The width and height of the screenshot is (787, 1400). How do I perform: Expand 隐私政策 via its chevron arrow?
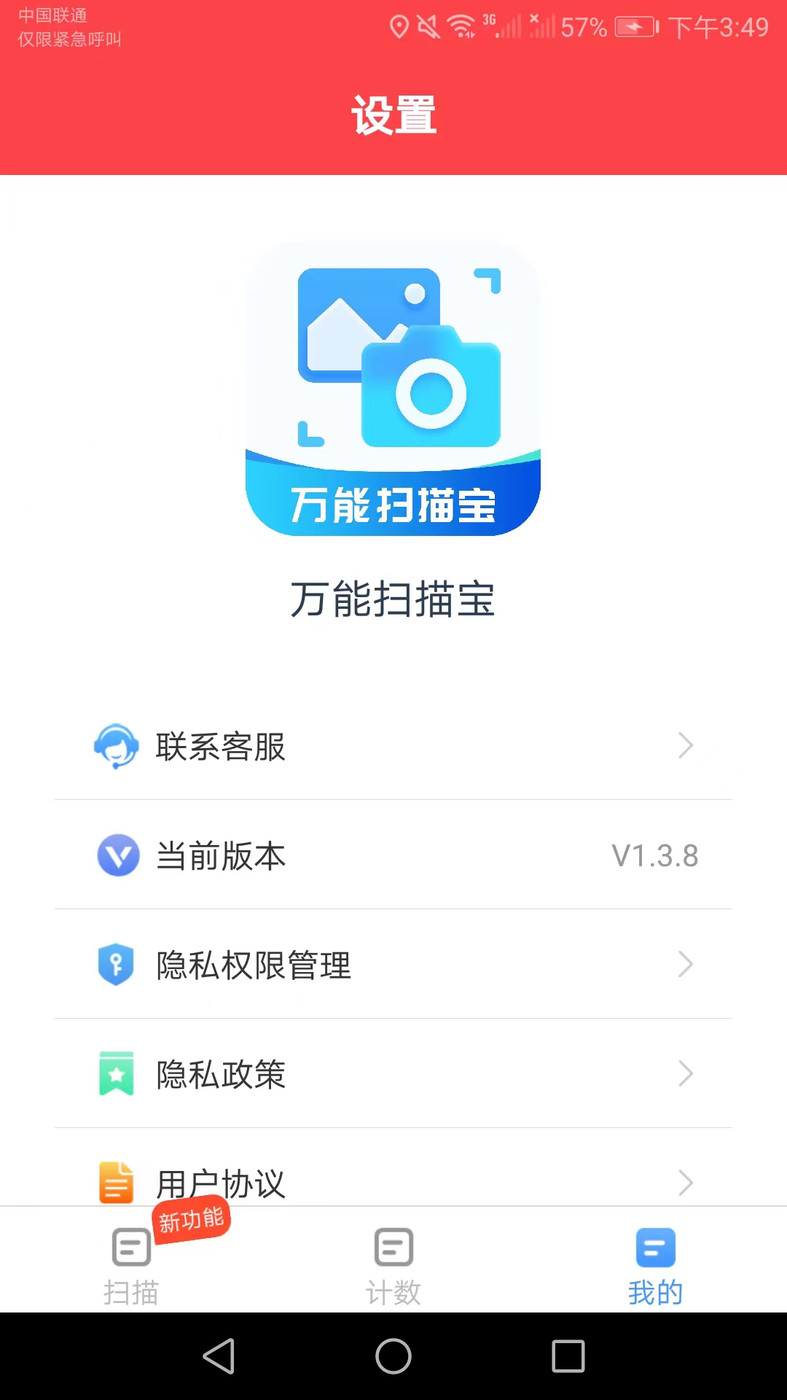pyautogui.click(x=685, y=1074)
